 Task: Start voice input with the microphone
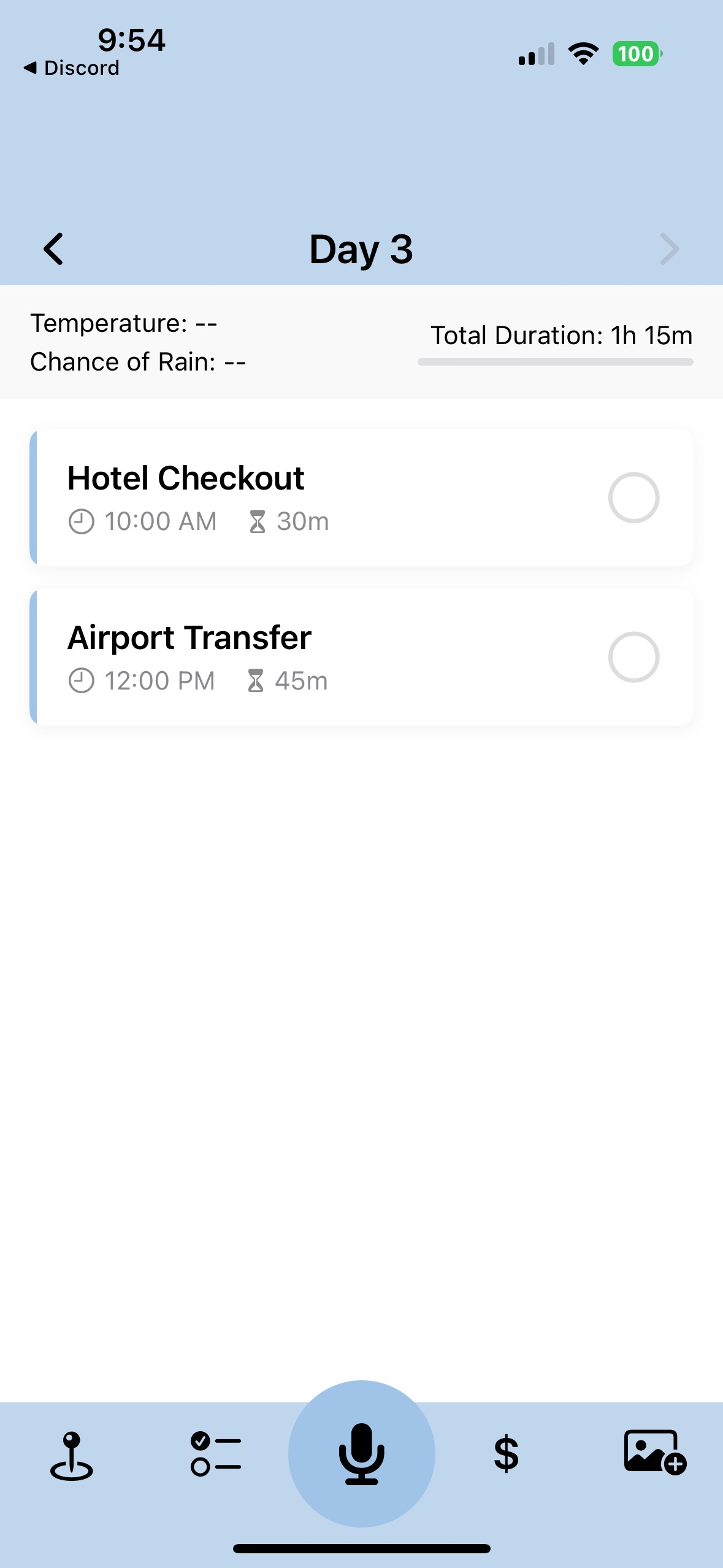click(362, 1454)
